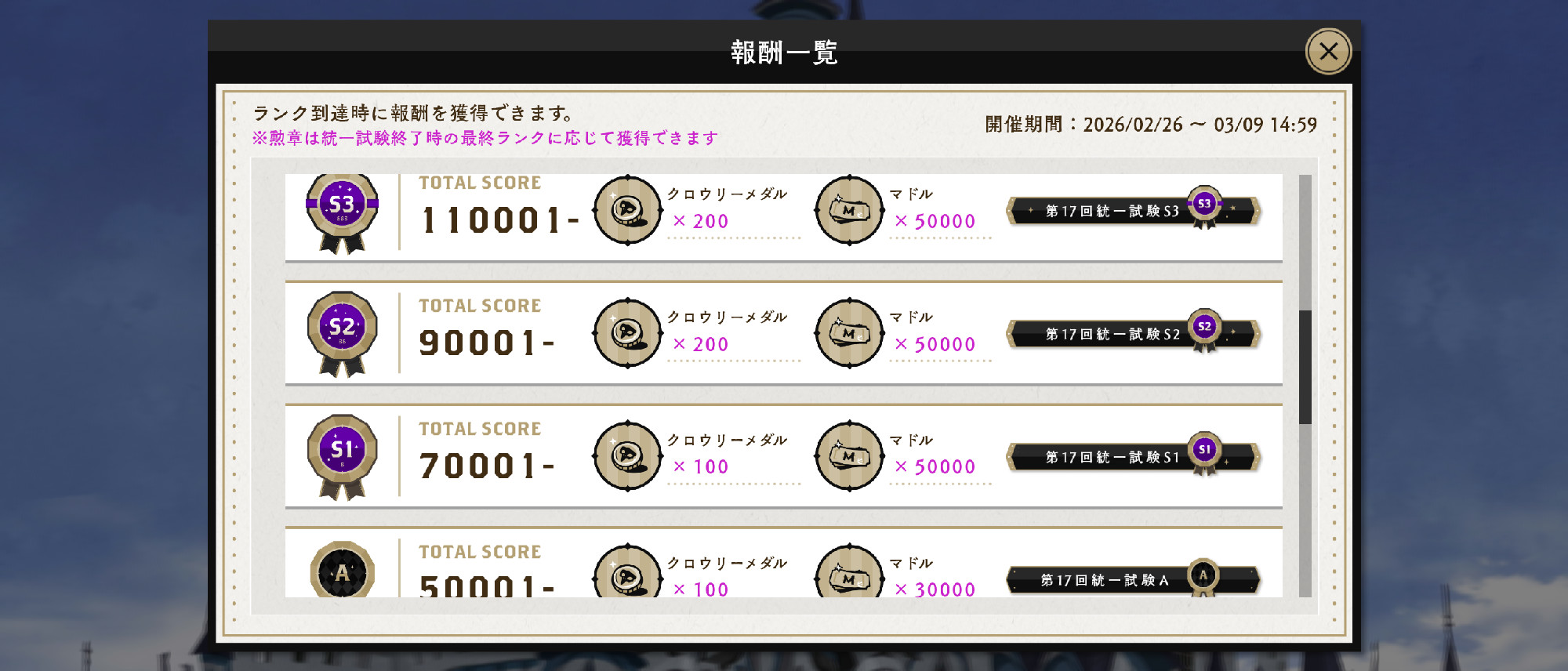Tap the rewards list scrollbar thumb

(x=1305, y=367)
